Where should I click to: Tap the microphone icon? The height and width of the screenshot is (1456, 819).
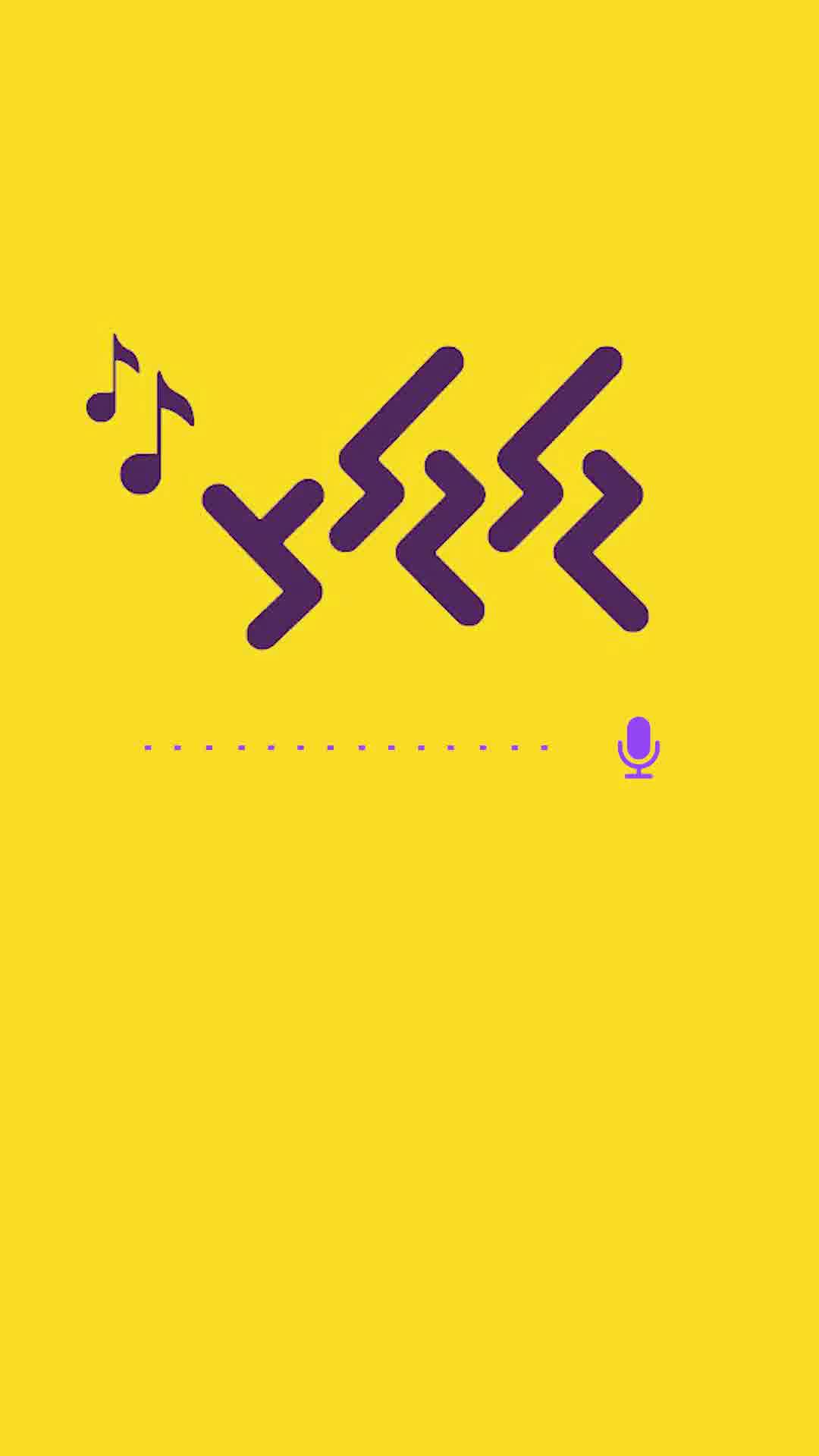pyautogui.click(x=639, y=746)
